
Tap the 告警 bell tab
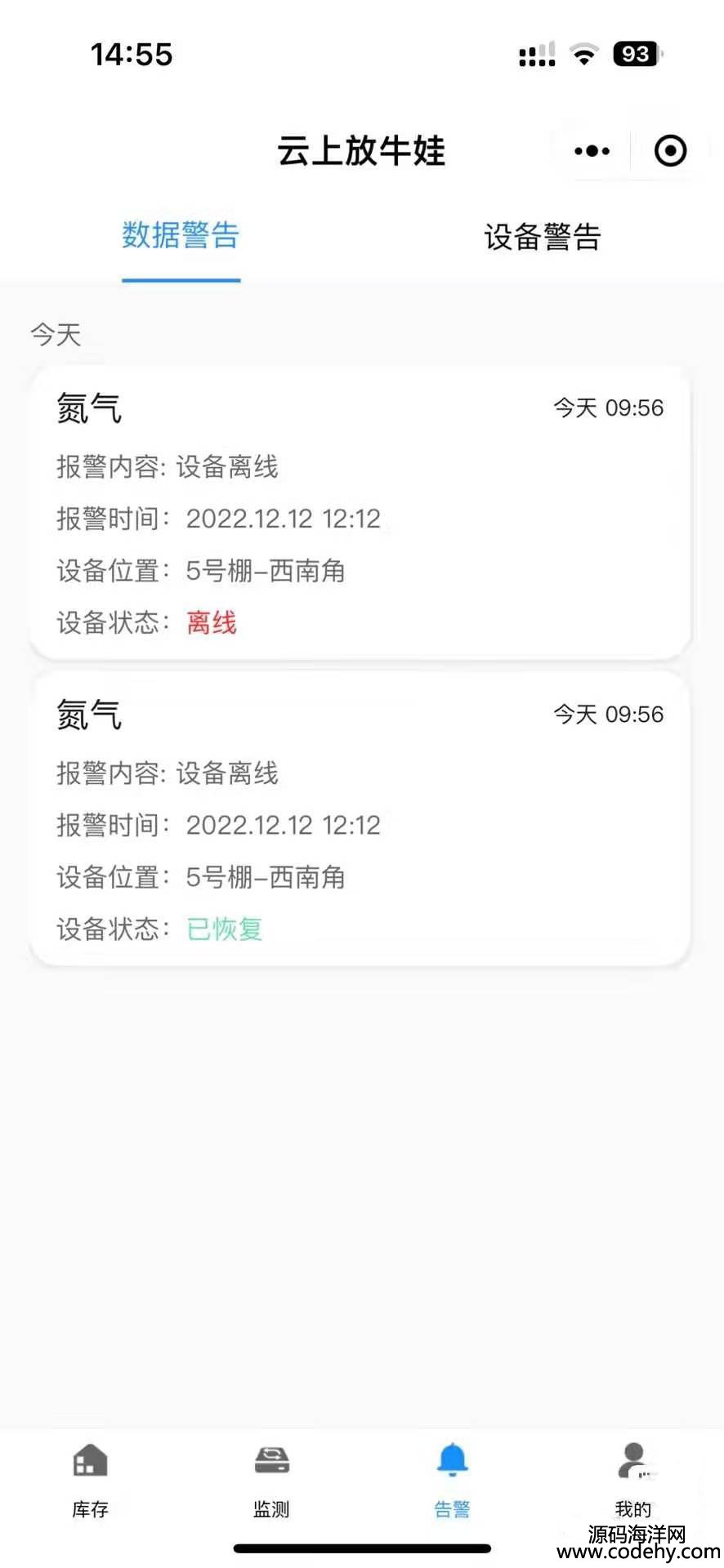(x=452, y=1481)
